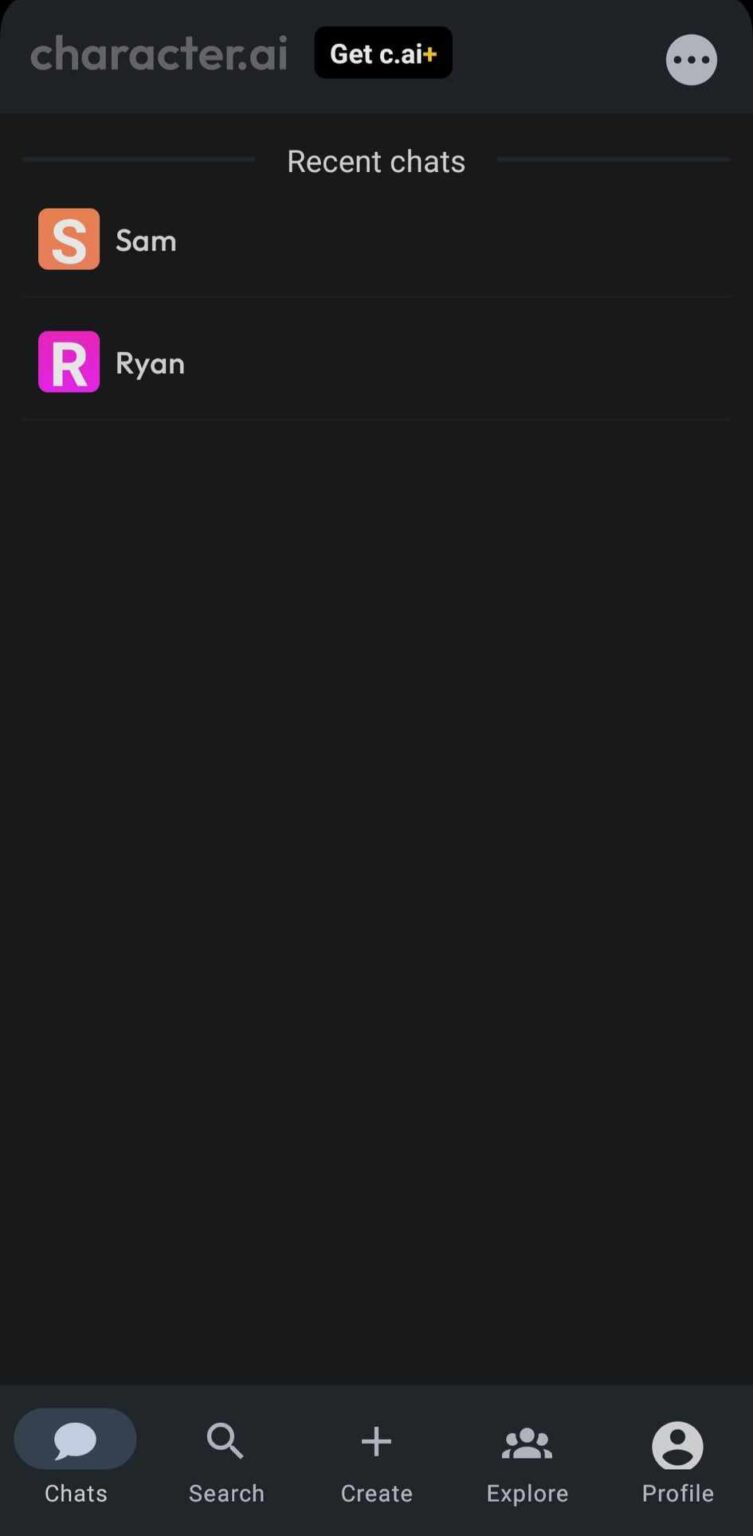Go to the Create tab
Screen dimensions: 753x1536
376,1463
